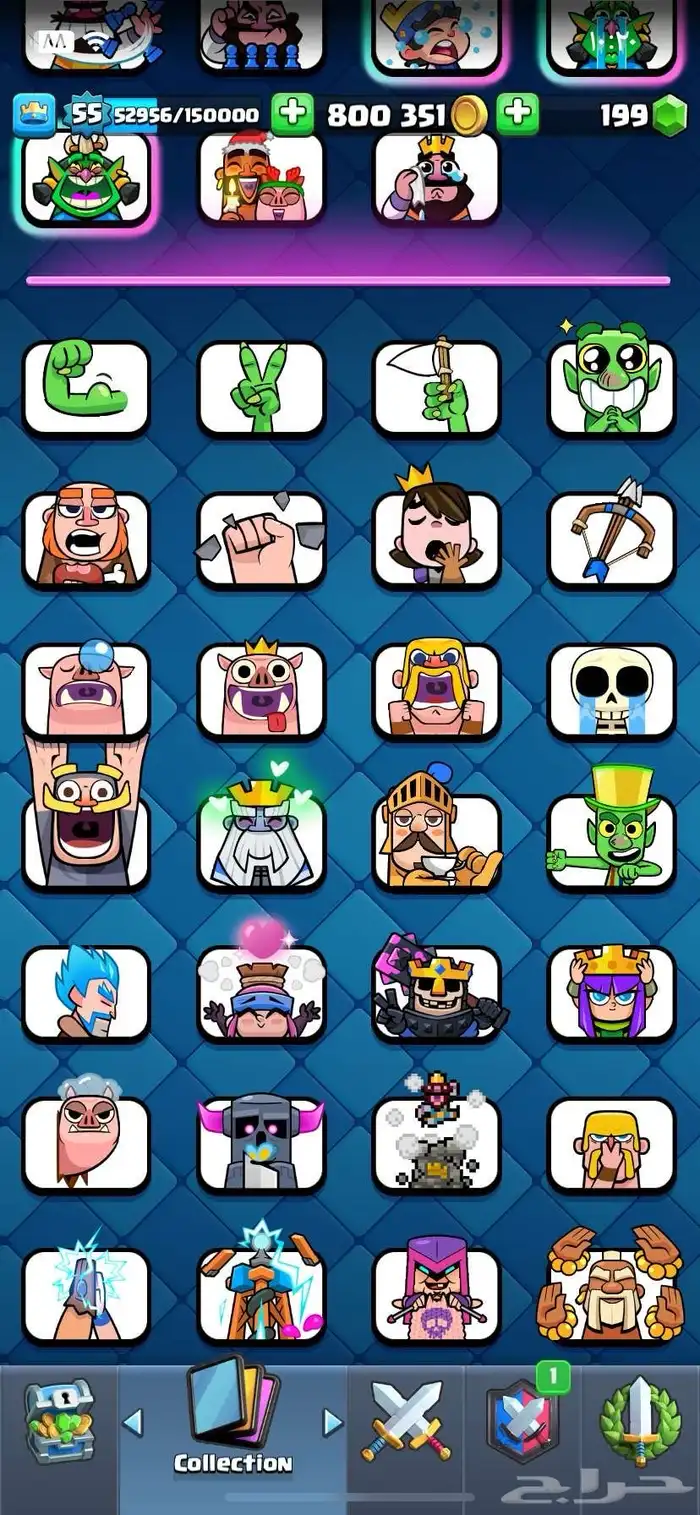Image resolution: width=700 pixels, height=1515 pixels.
Task: Select the white flag surrender emote
Action: coord(436,388)
